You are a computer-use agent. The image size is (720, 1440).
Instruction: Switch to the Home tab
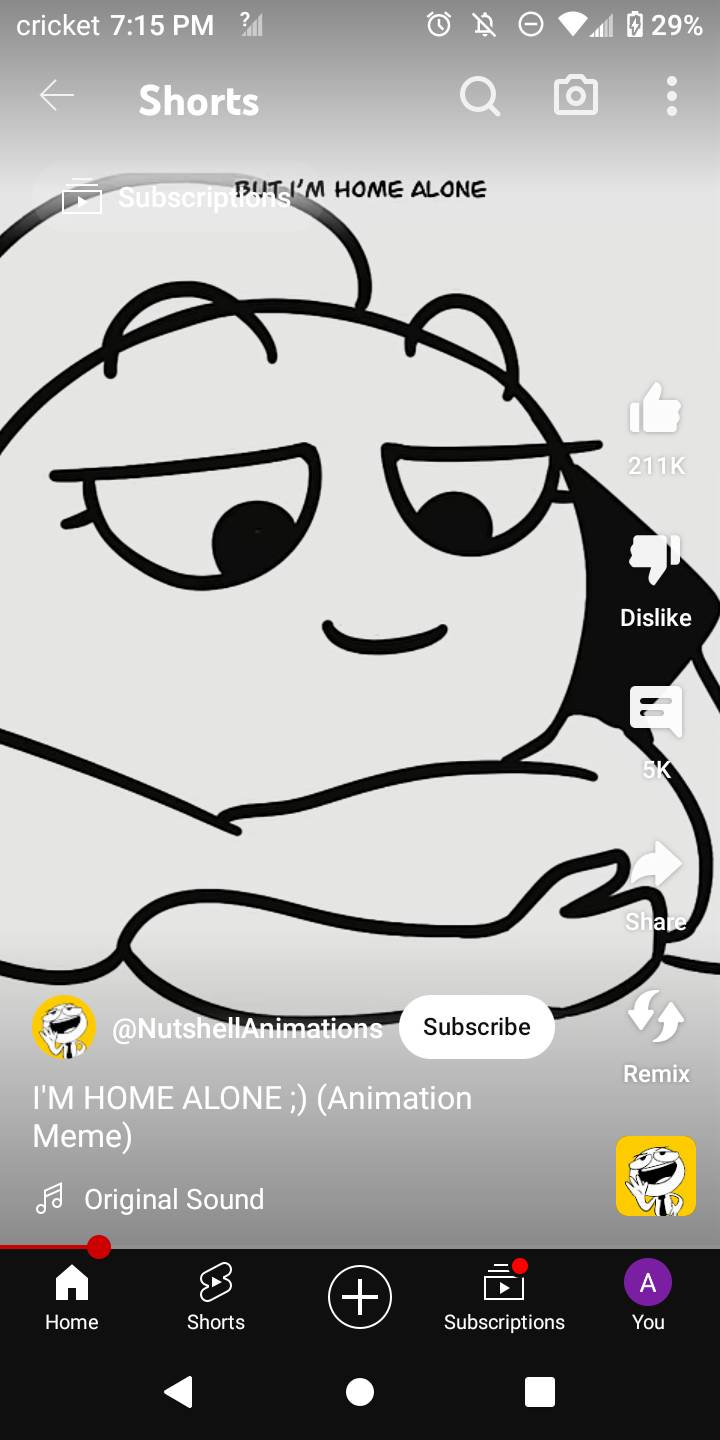(x=71, y=1296)
